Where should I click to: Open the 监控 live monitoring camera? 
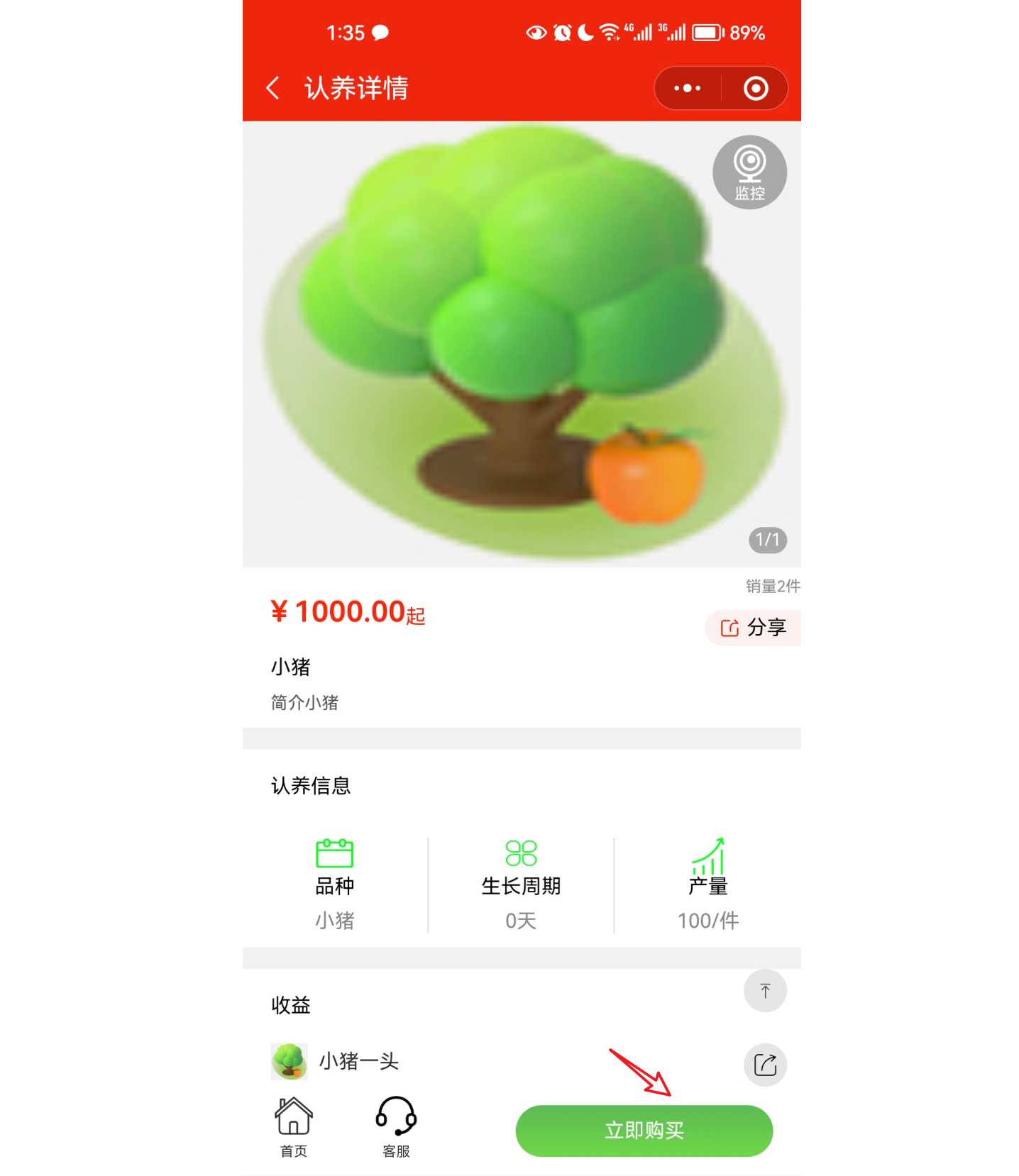749,172
